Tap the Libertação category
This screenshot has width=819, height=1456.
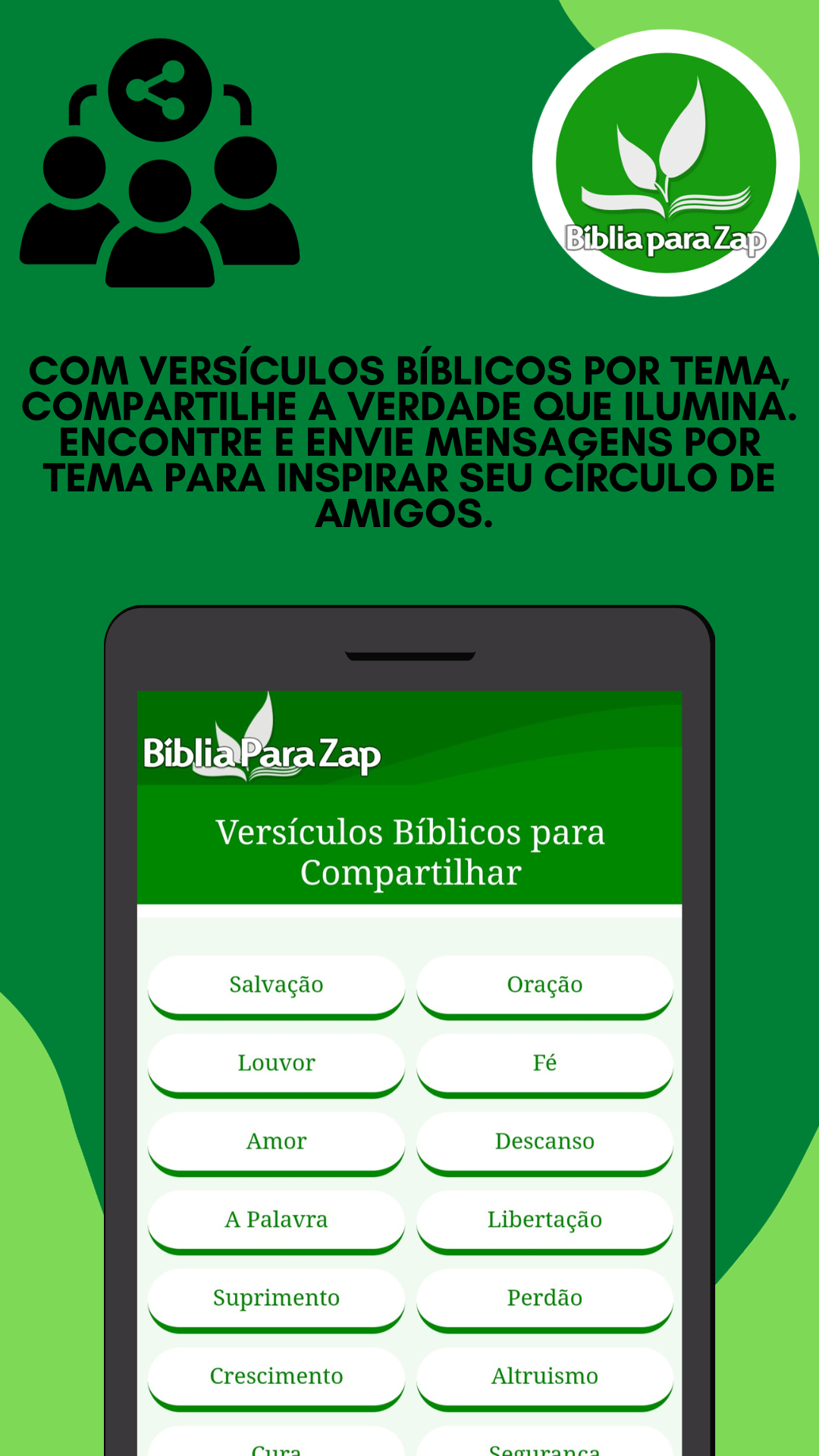(544, 1219)
